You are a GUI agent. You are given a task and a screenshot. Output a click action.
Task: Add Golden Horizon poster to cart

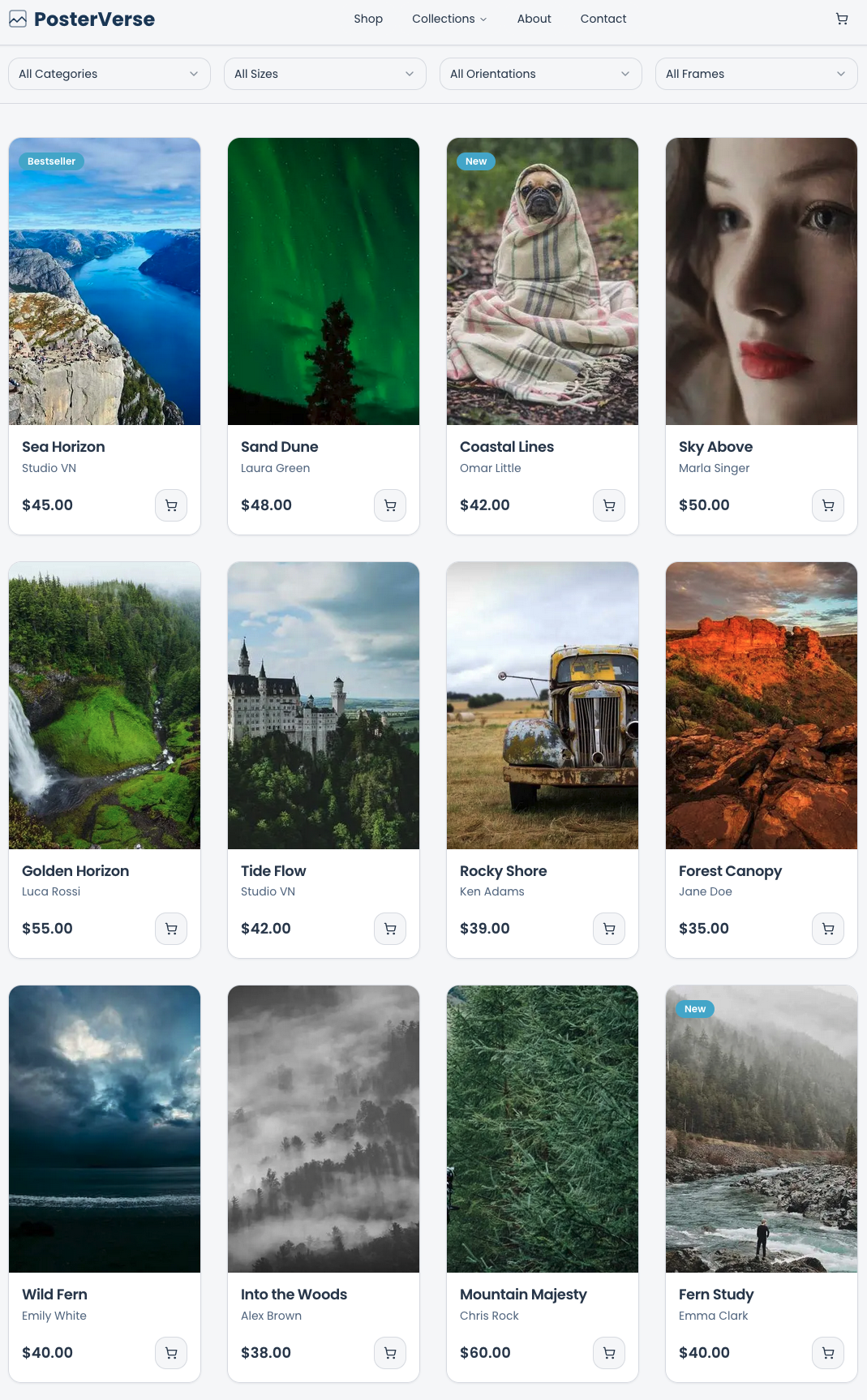(x=170, y=929)
